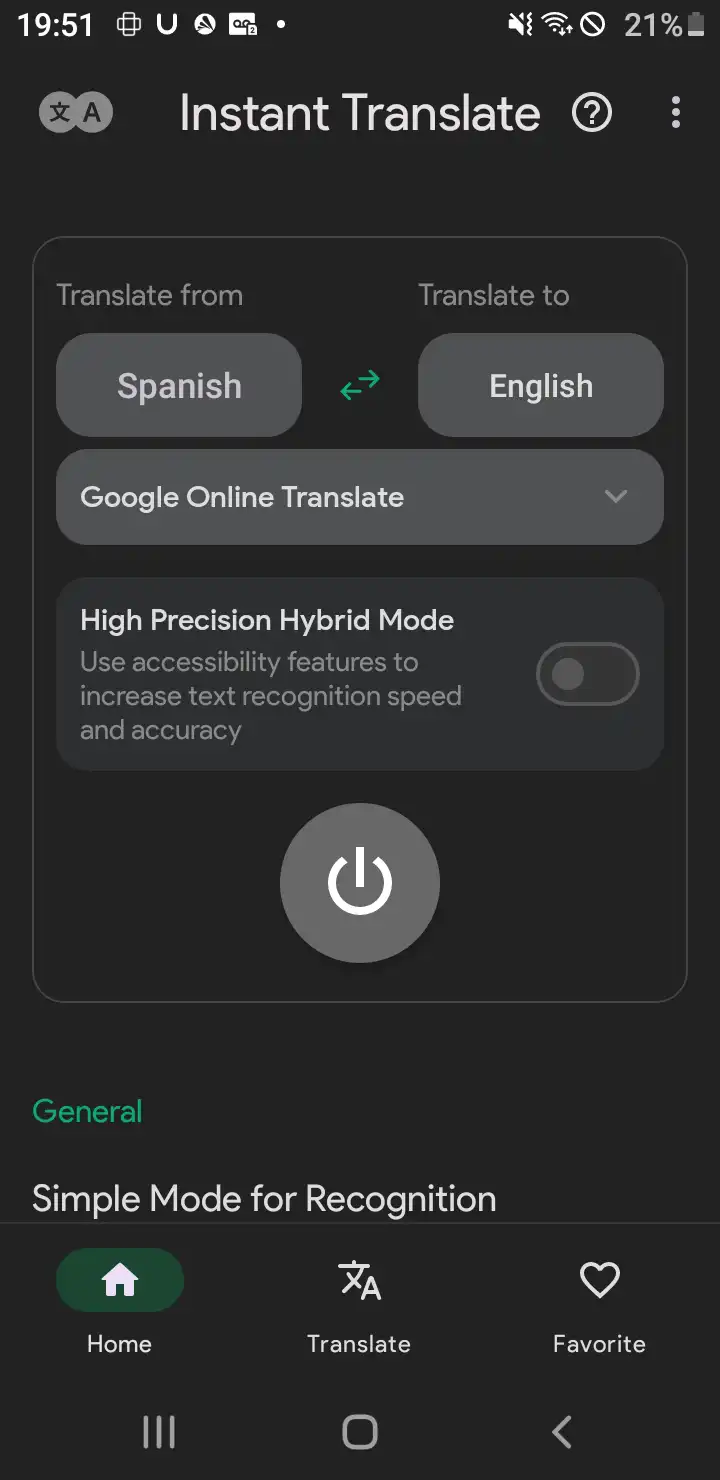Switch to the Translate tab
Image resolution: width=720 pixels, height=1480 pixels.
359,1304
